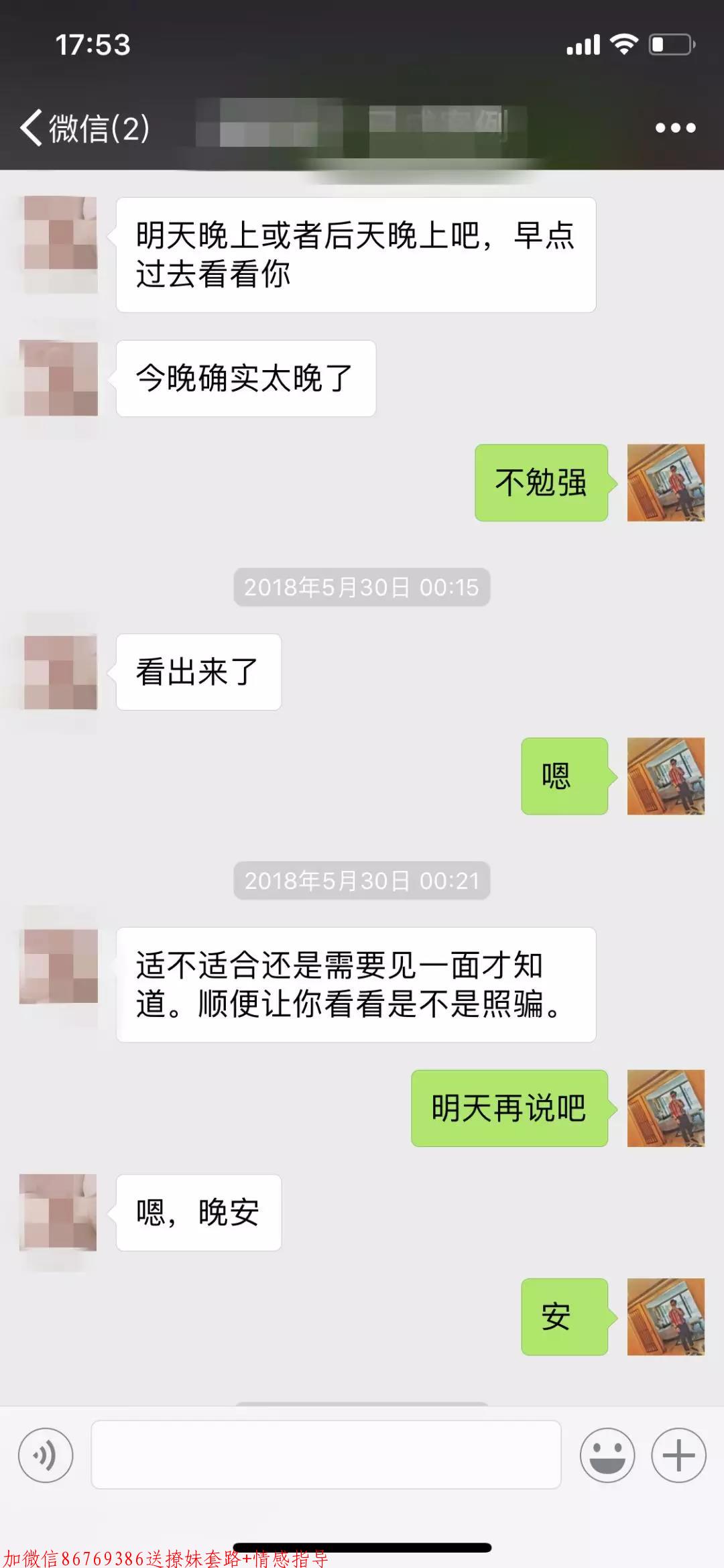Screen dimensions: 724x1568
Task: Tap the back arrow to return to chats
Action: [x=28, y=127]
